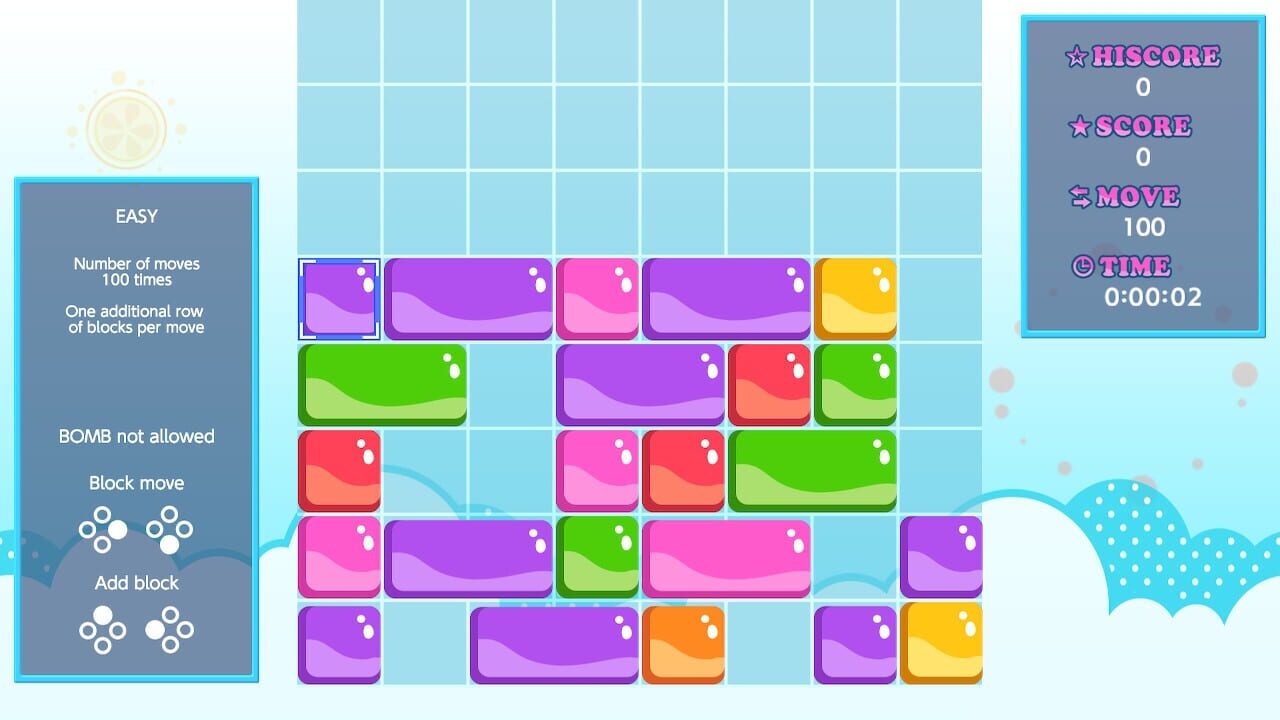Select the wide pink block
This screenshot has width=1280, height=720.
tap(726, 558)
